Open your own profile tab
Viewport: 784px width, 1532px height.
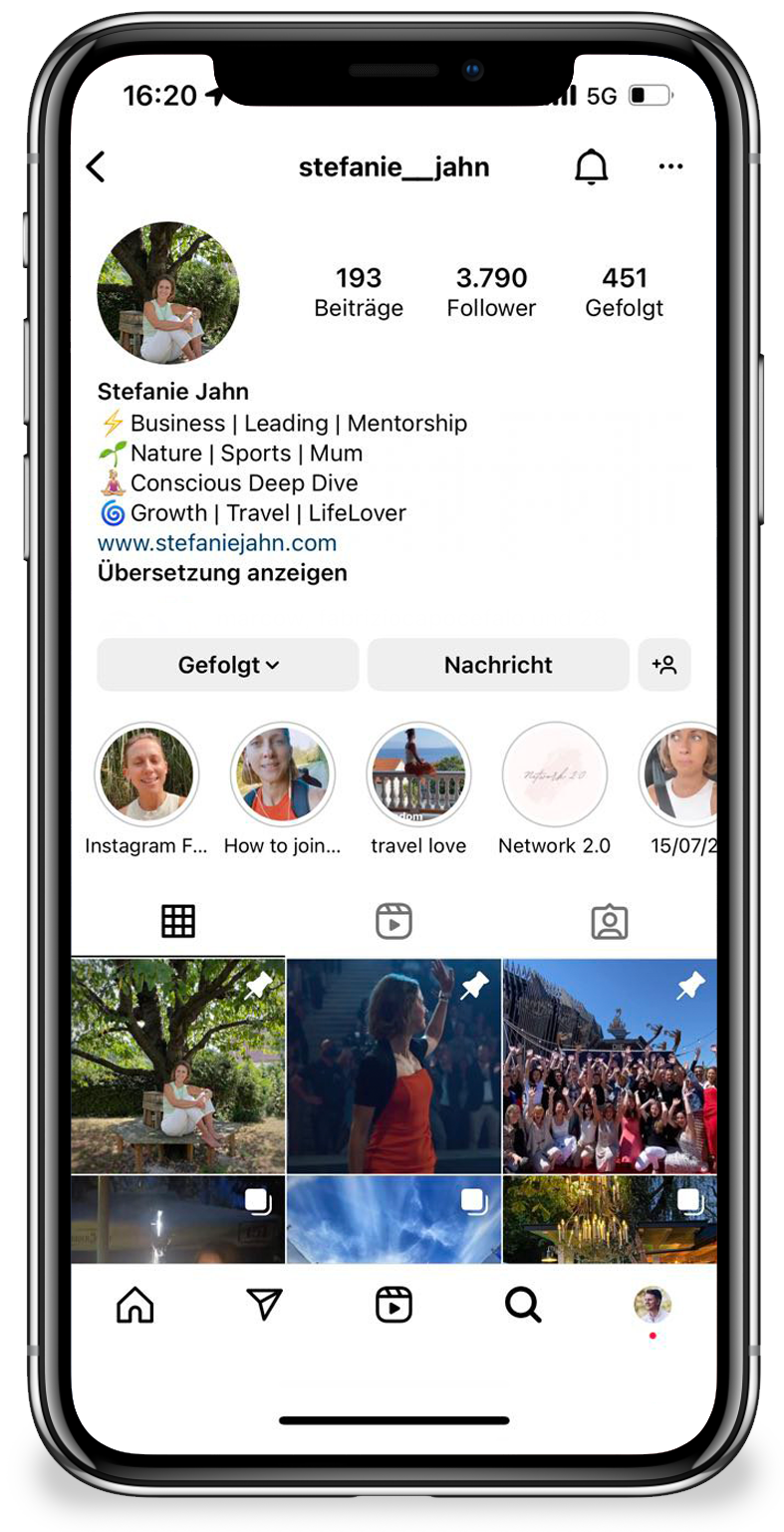coord(653,1304)
